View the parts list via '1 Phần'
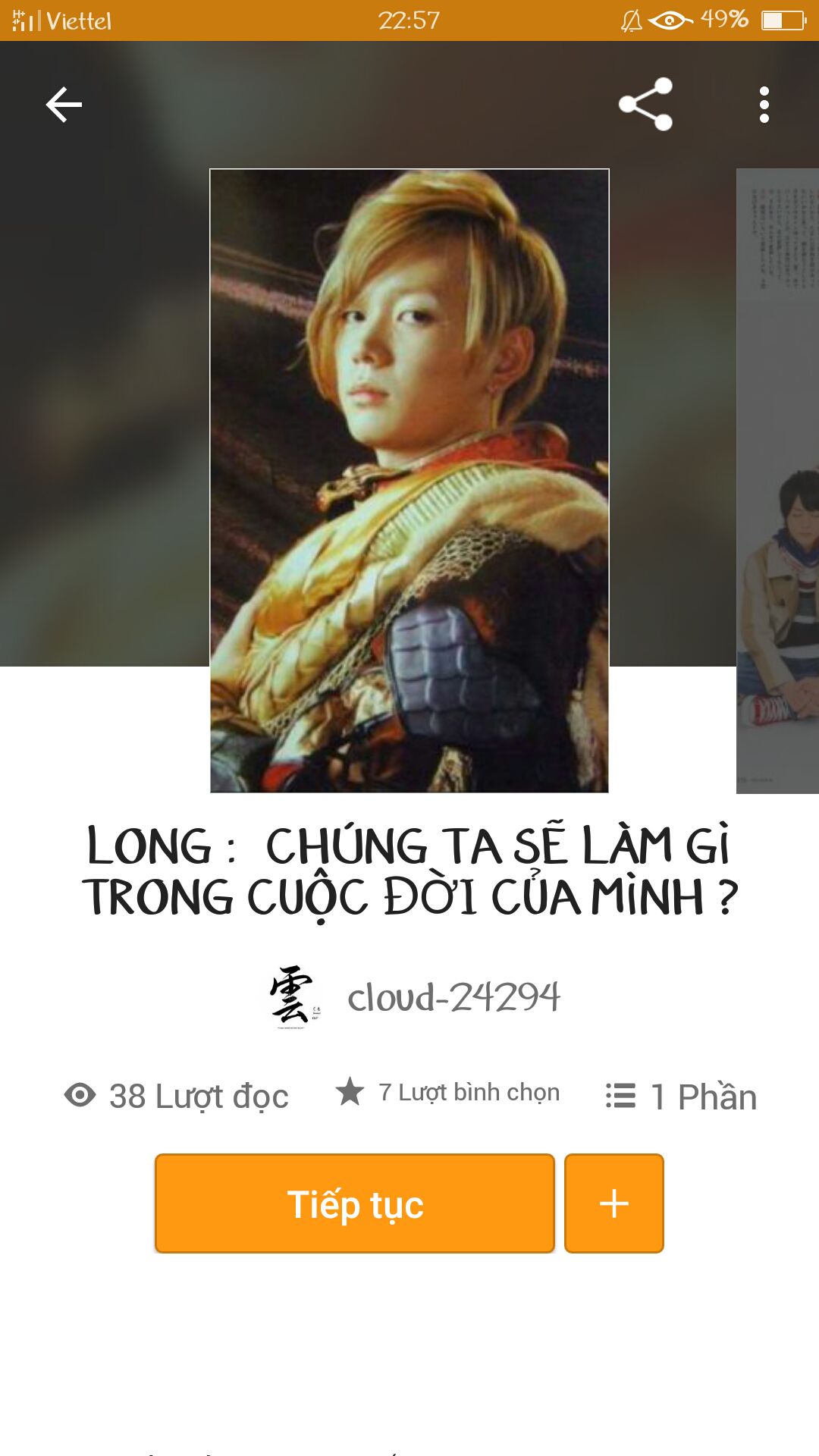The width and height of the screenshot is (819, 1456). [x=682, y=1097]
